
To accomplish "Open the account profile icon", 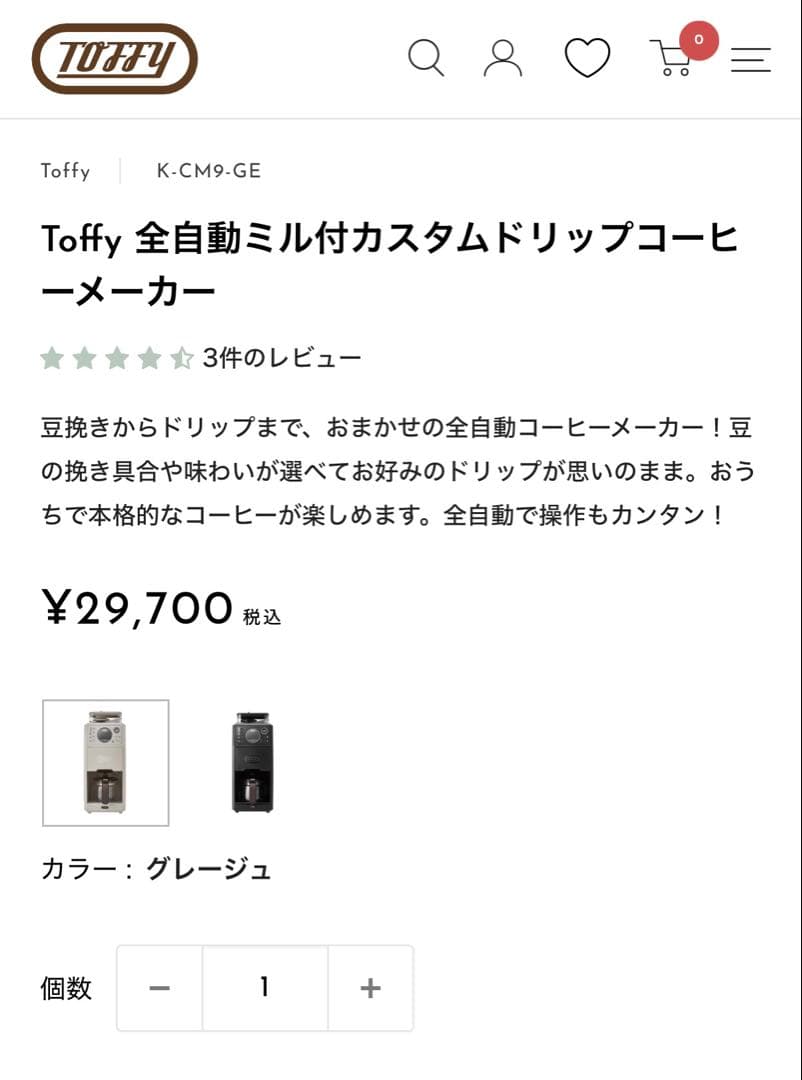I will [x=503, y=59].
